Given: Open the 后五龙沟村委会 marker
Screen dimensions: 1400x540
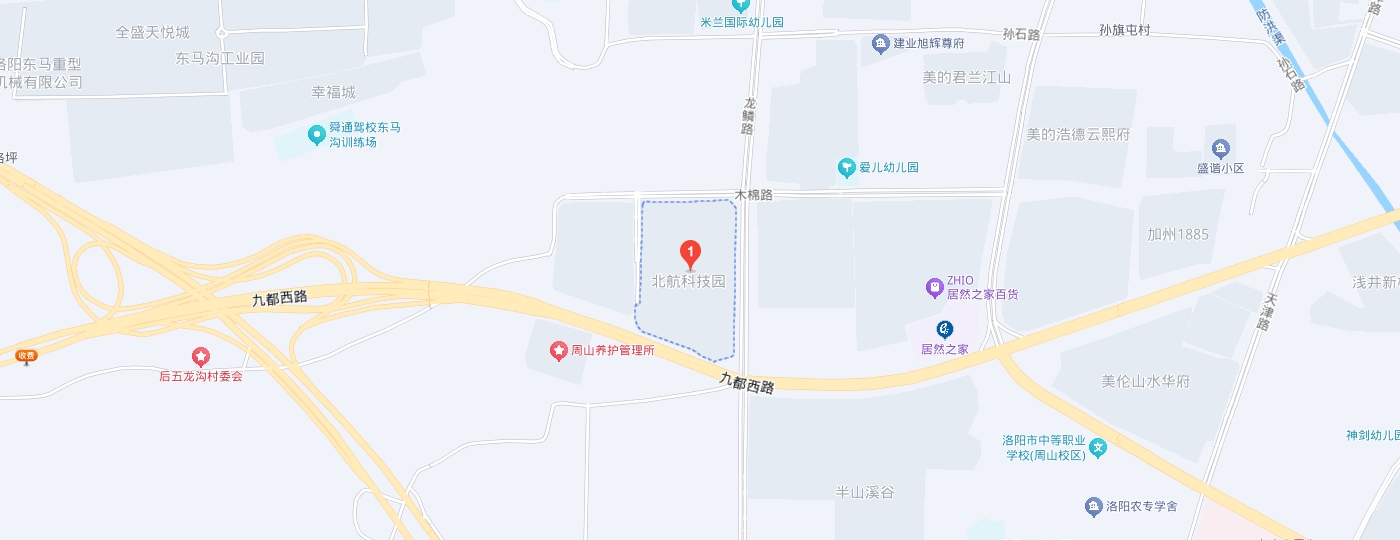Looking at the screenshot, I should [x=201, y=356].
